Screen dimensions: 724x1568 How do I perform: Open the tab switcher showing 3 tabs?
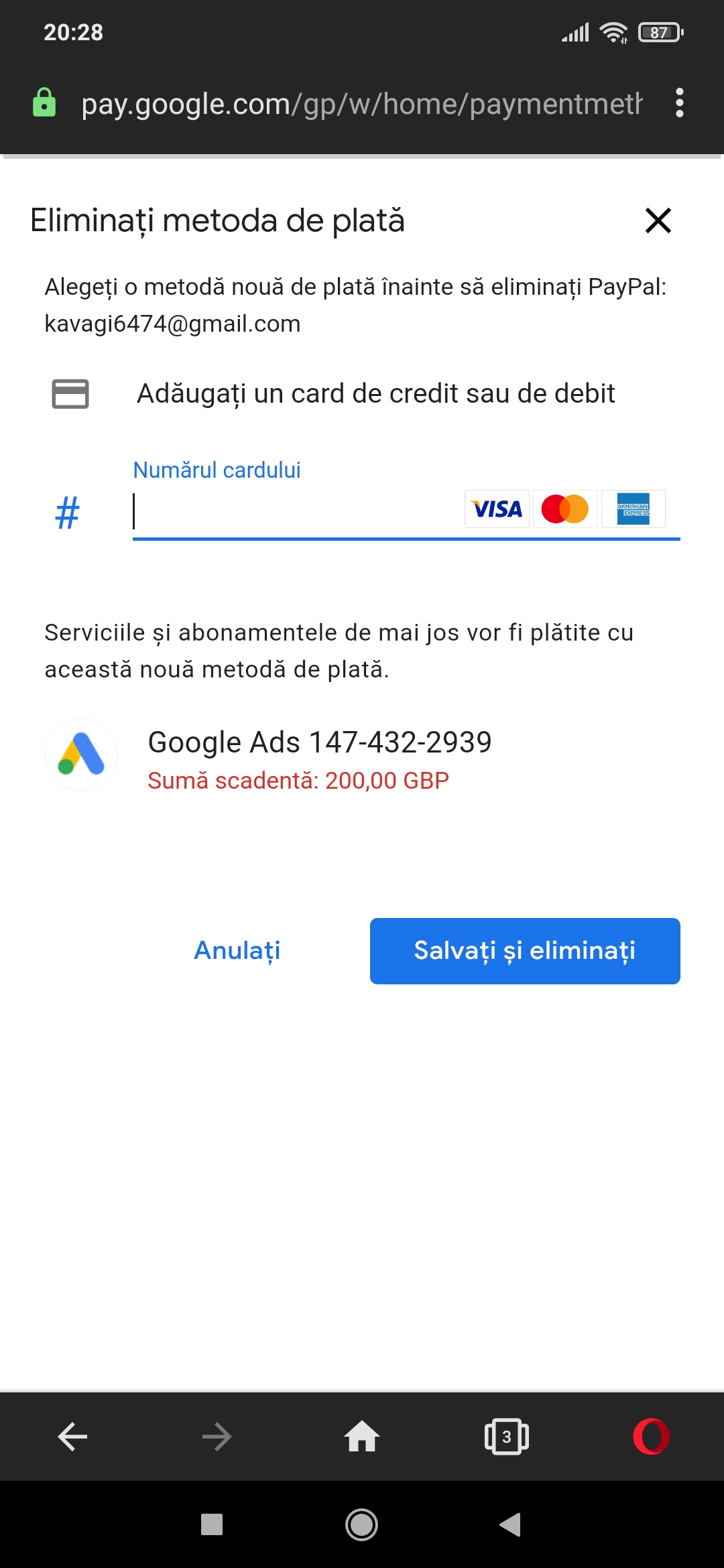(507, 1437)
